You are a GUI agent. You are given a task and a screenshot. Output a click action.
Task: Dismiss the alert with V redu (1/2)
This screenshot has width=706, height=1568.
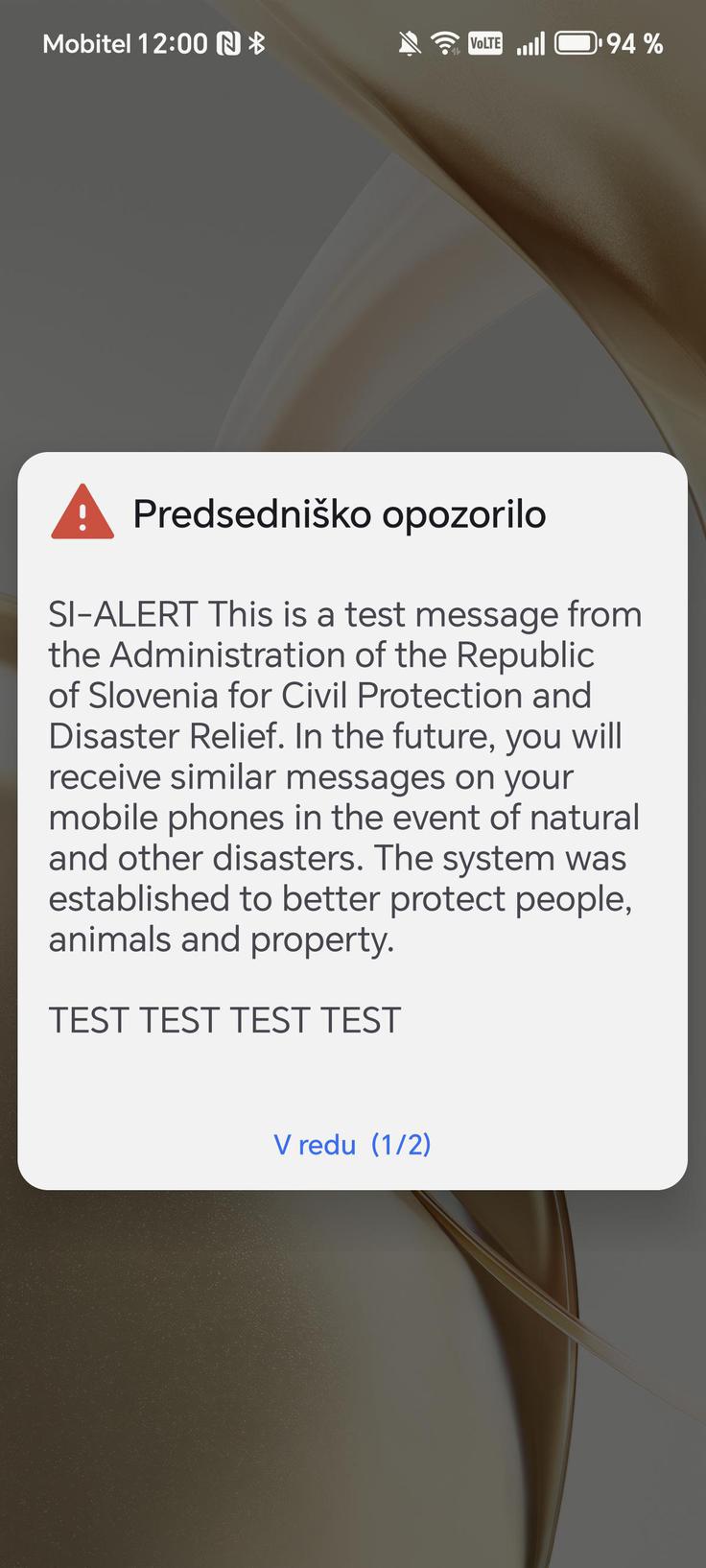point(352,1144)
